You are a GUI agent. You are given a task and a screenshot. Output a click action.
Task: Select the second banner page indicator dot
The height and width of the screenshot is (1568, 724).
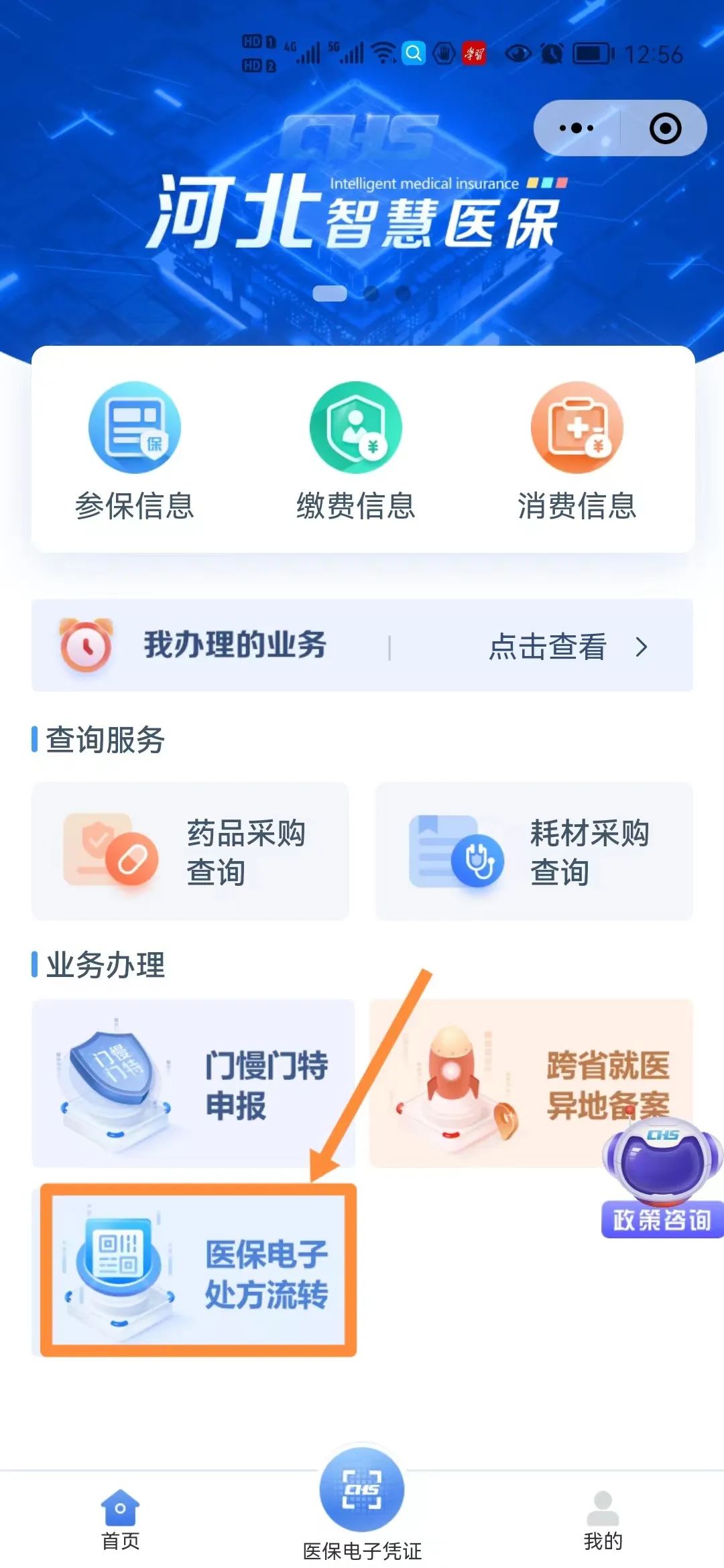pyautogui.click(x=371, y=293)
